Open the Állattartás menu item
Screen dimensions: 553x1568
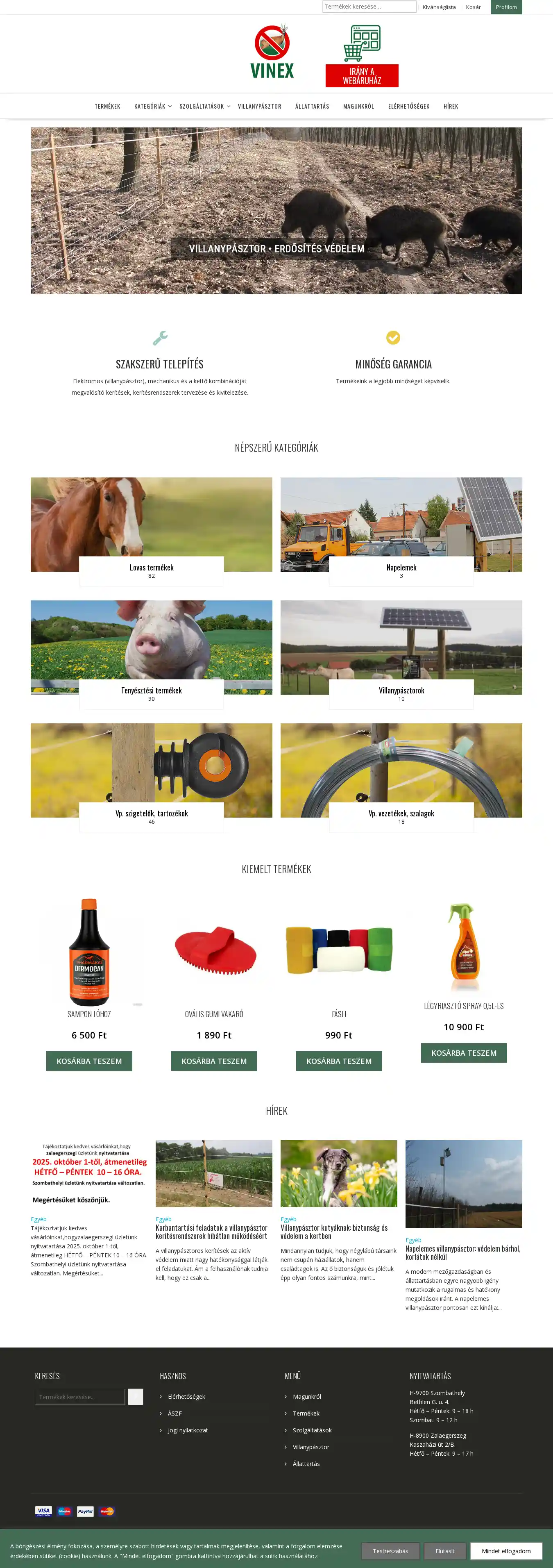pyautogui.click(x=312, y=107)
